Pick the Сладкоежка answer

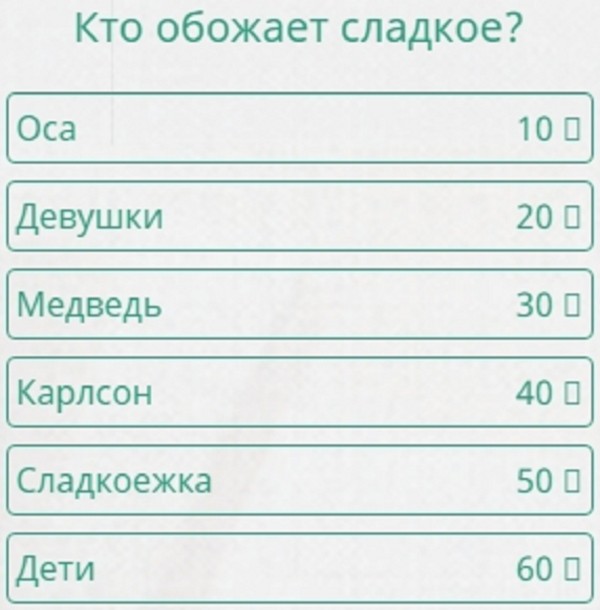pos(300,480)
